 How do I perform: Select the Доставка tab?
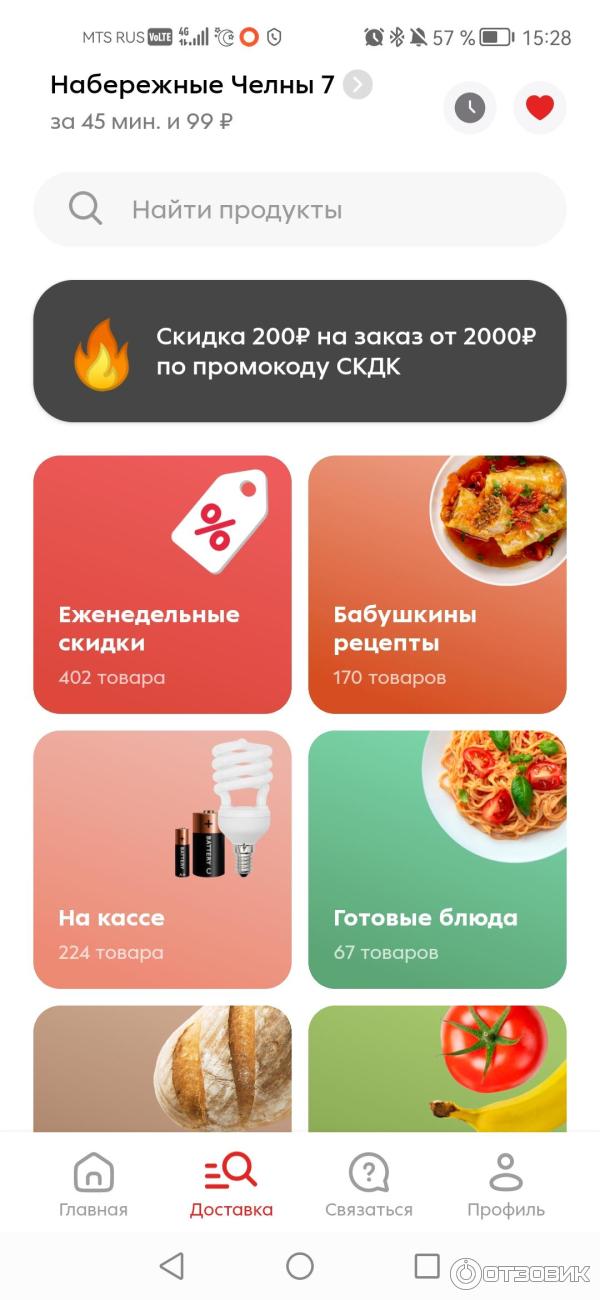[231, 1185]
